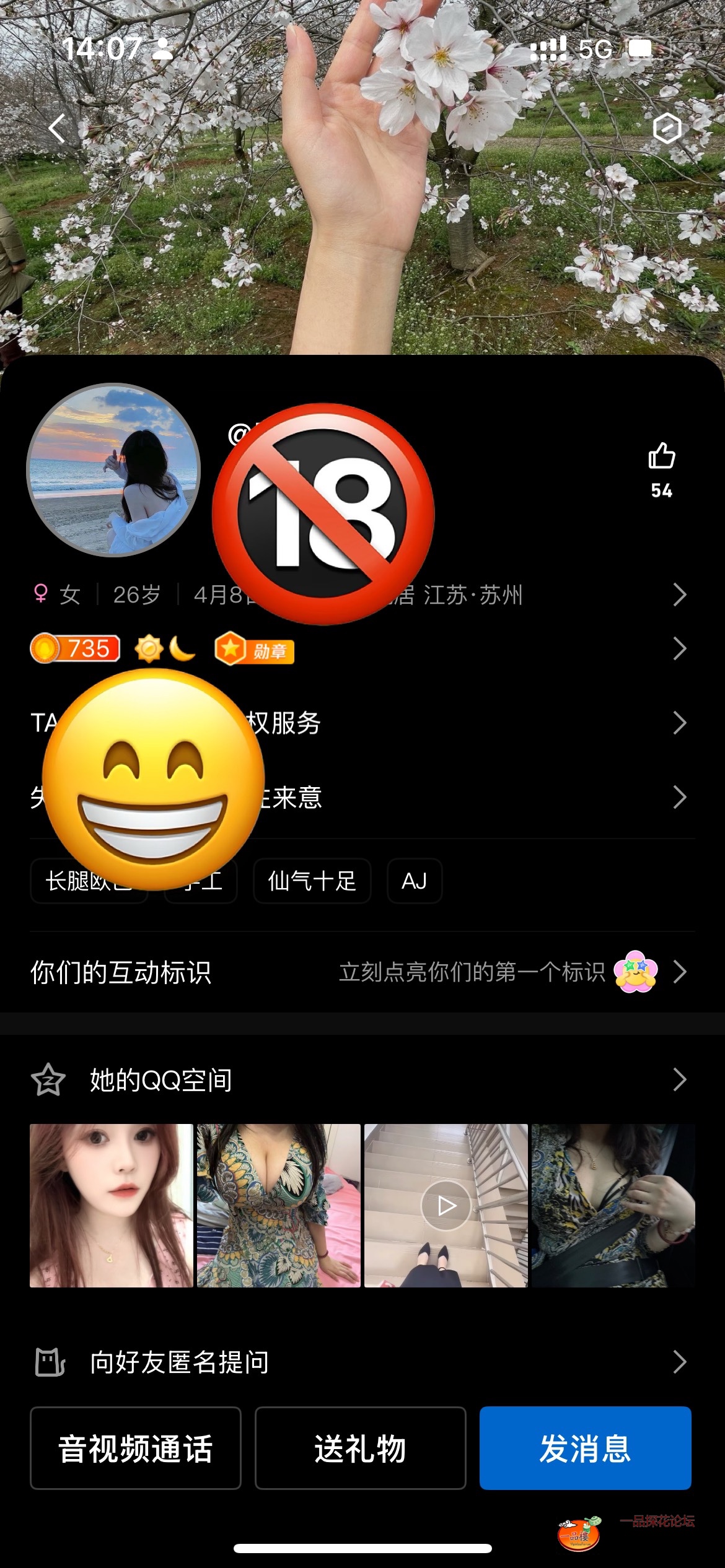This screenshot has height=1568, width=725.
Task: Open the signature row ending in 来意
Action: click(471, 797)
